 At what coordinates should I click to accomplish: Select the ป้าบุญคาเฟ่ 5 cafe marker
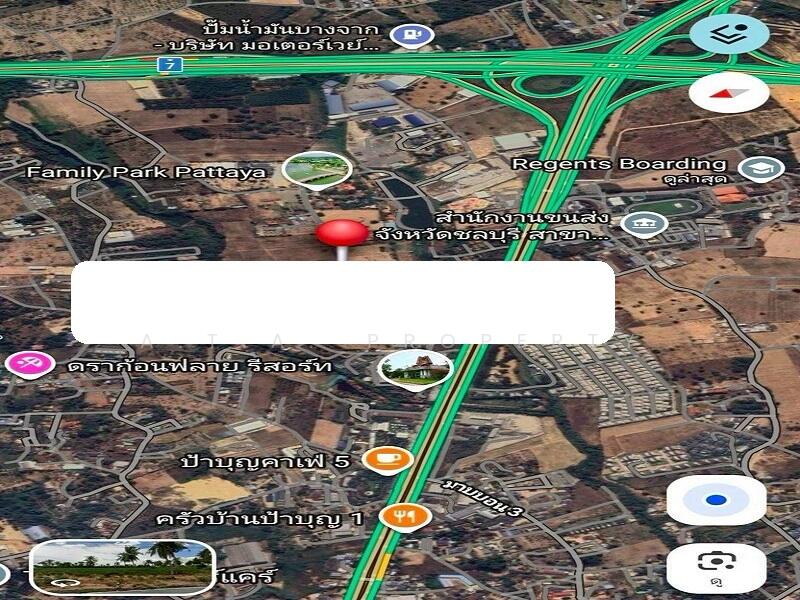coord(387,460)
